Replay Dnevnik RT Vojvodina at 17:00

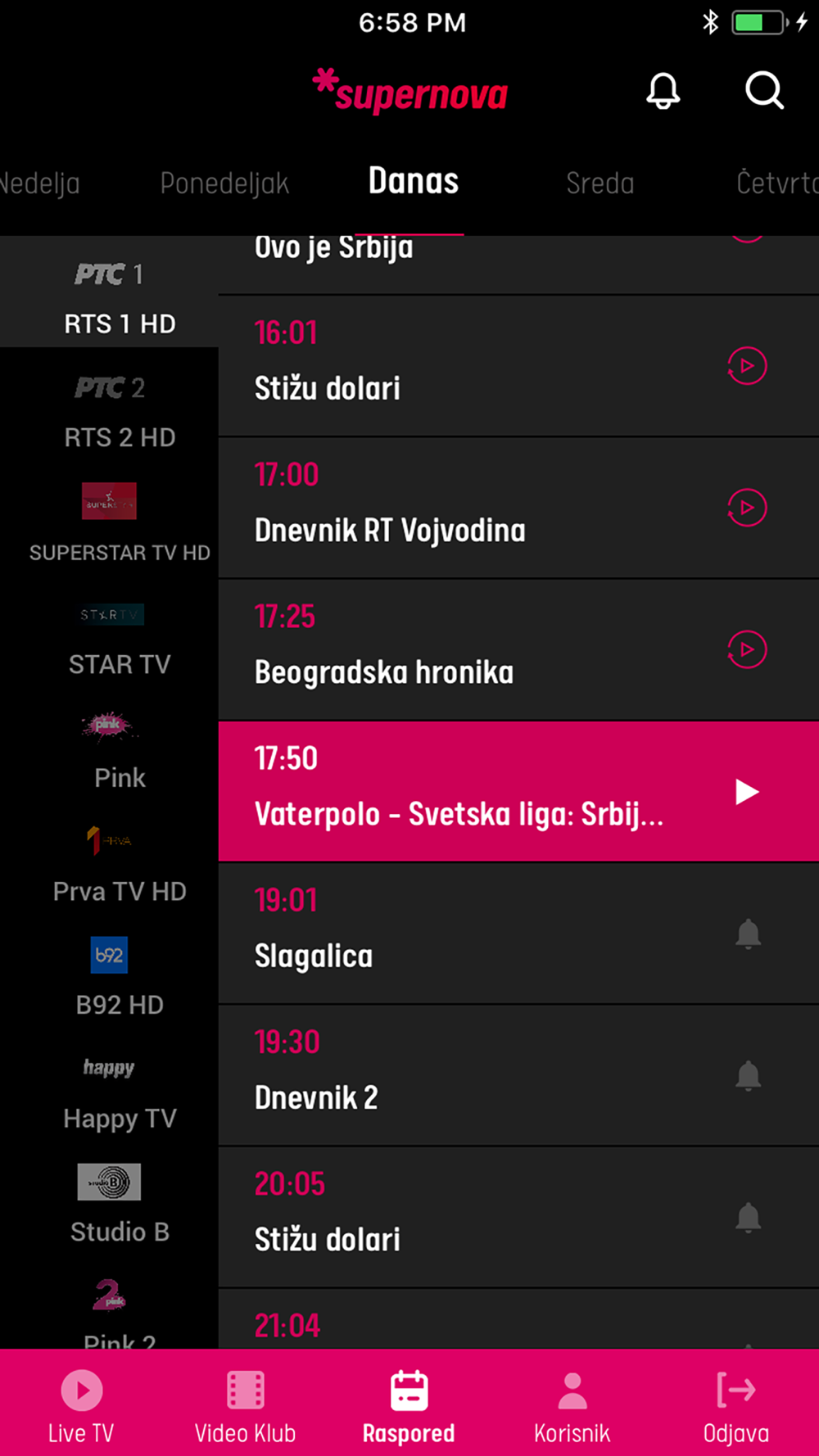747,508
